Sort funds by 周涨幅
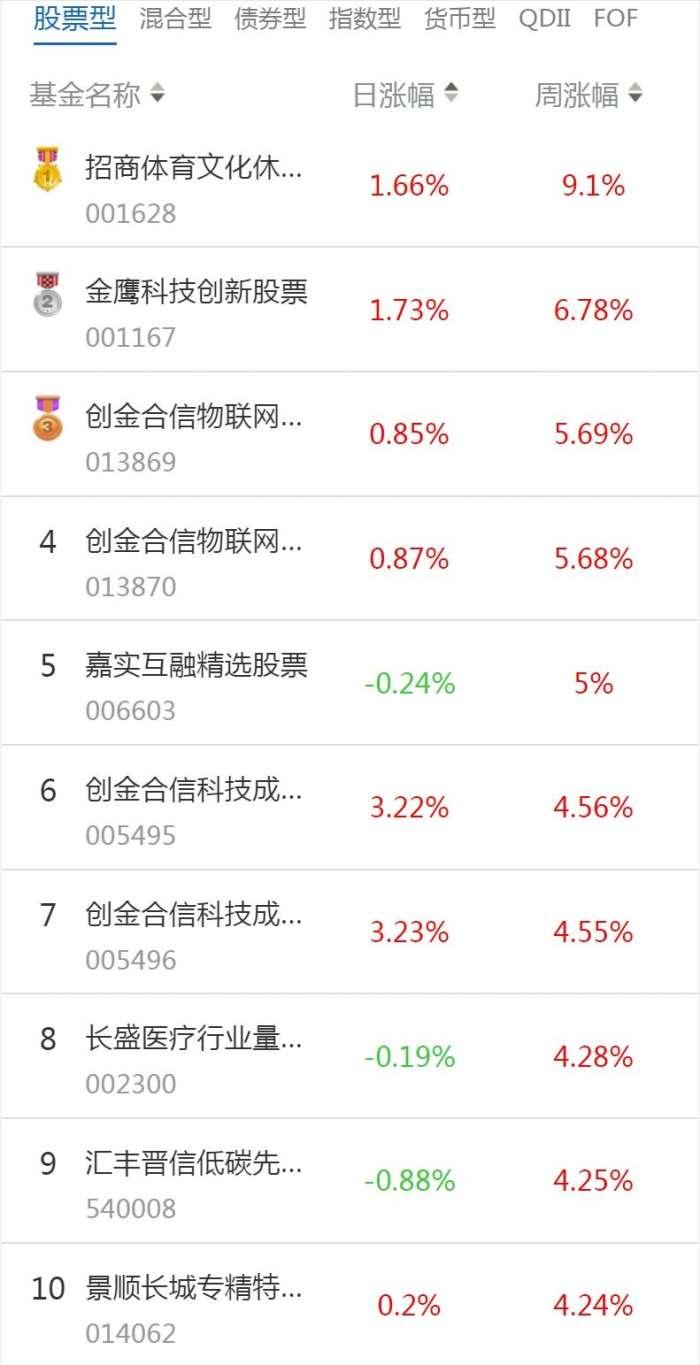 (589, 95)
